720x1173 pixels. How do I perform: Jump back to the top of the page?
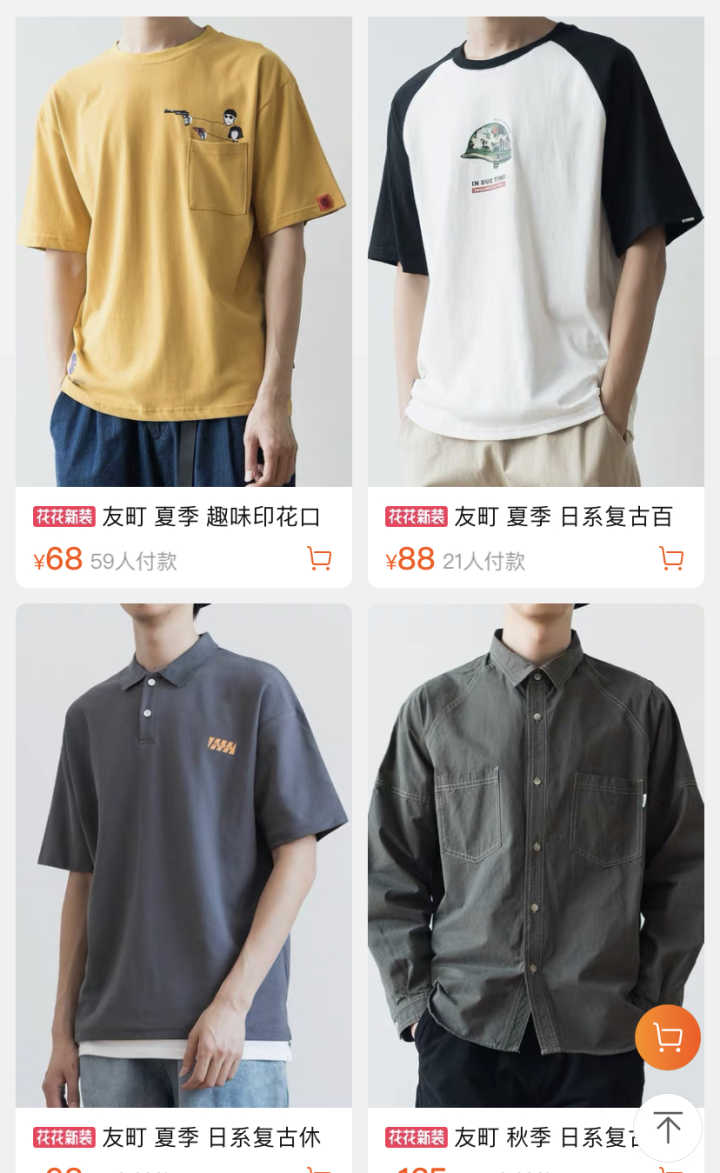[667, 1127]
